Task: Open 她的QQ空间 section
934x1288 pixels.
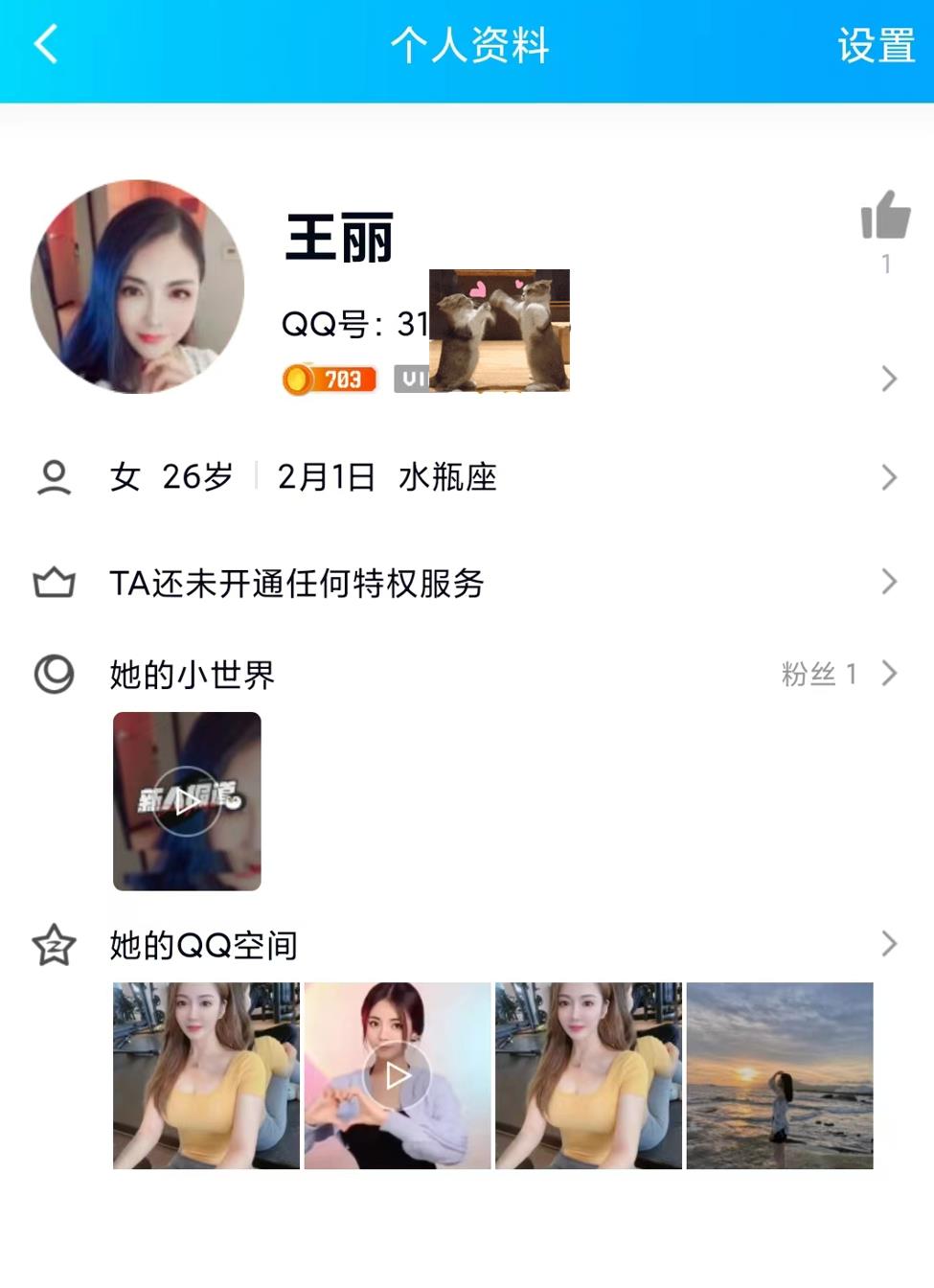Action: 203,946
